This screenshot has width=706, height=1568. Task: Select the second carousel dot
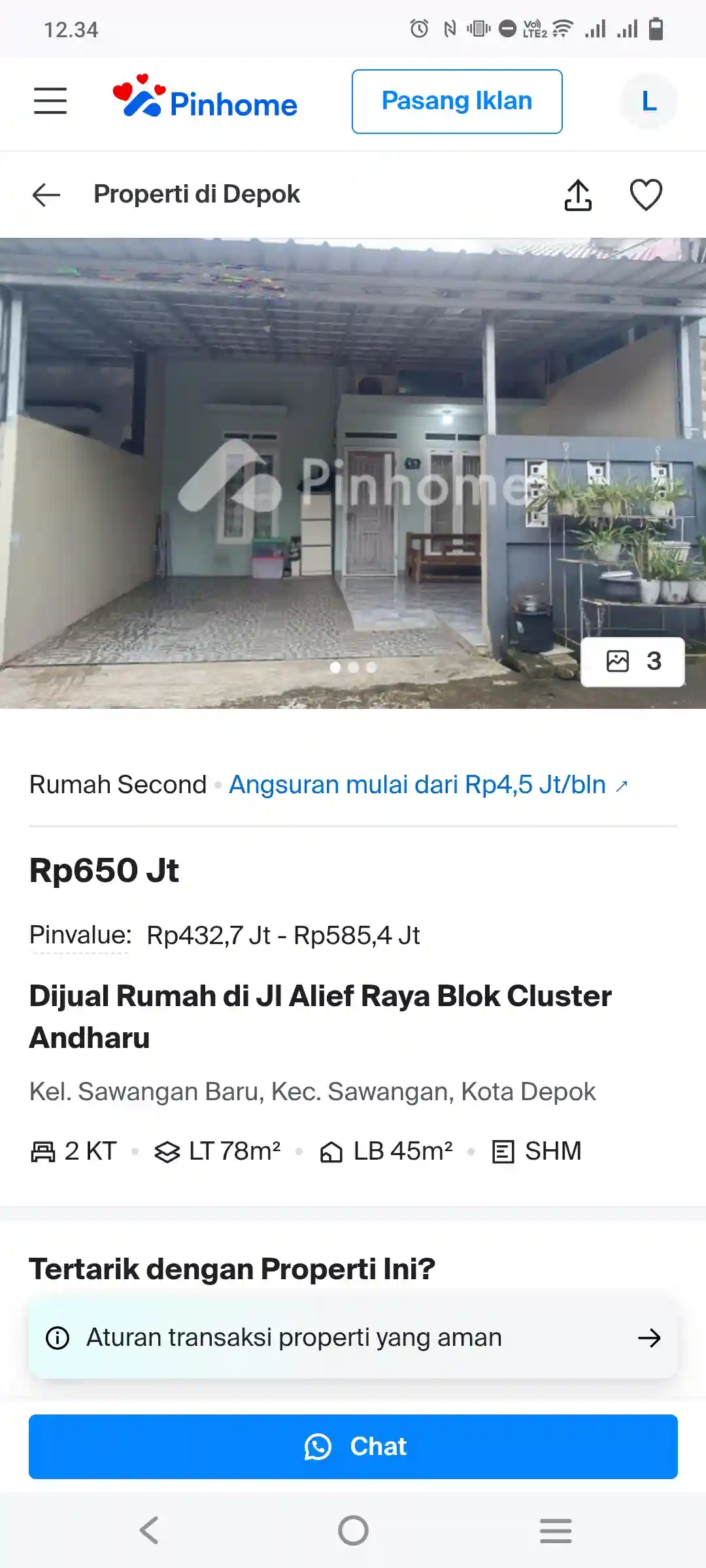coord(353,668)
